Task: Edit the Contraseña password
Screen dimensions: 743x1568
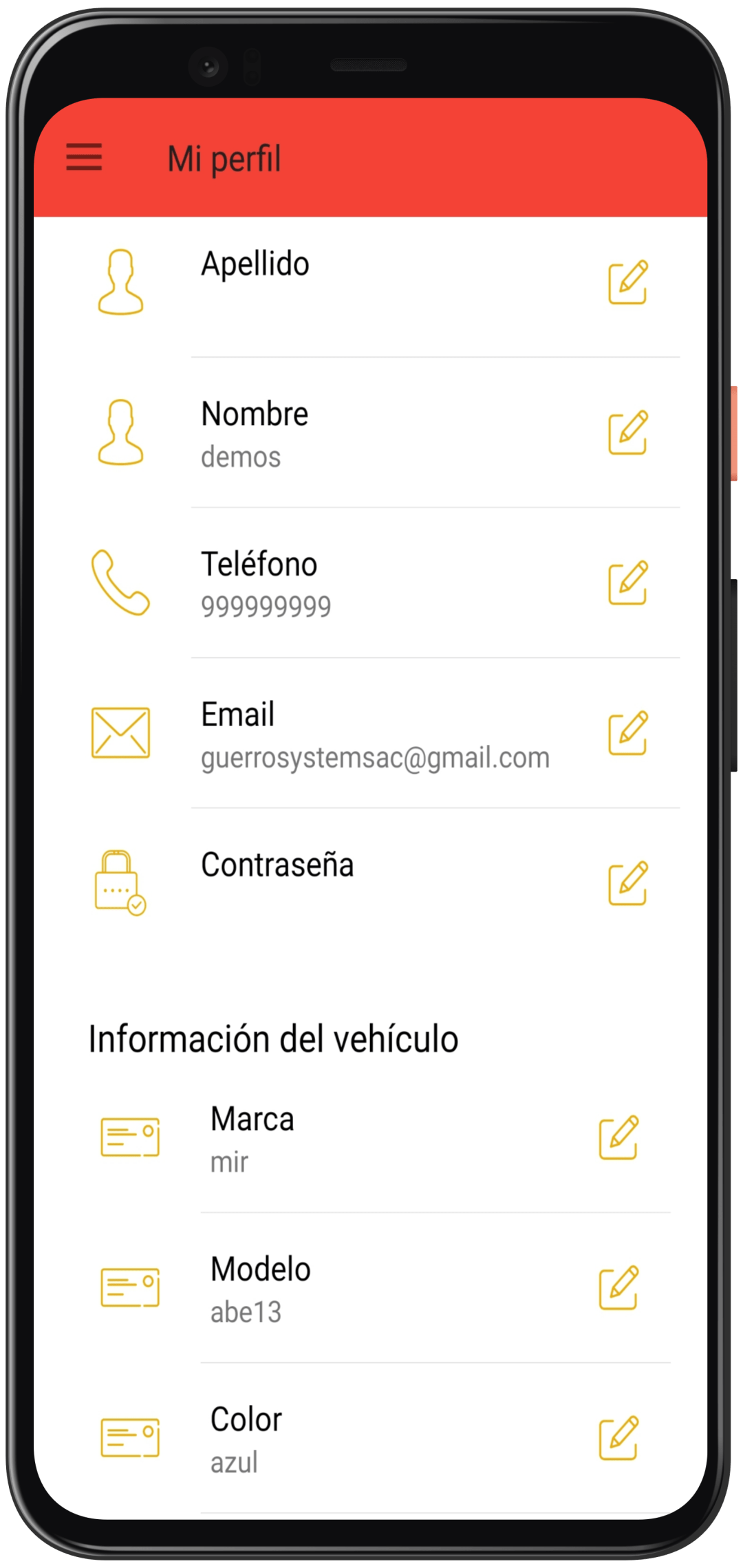Action: pyautogui.click(x=627, y=883)
